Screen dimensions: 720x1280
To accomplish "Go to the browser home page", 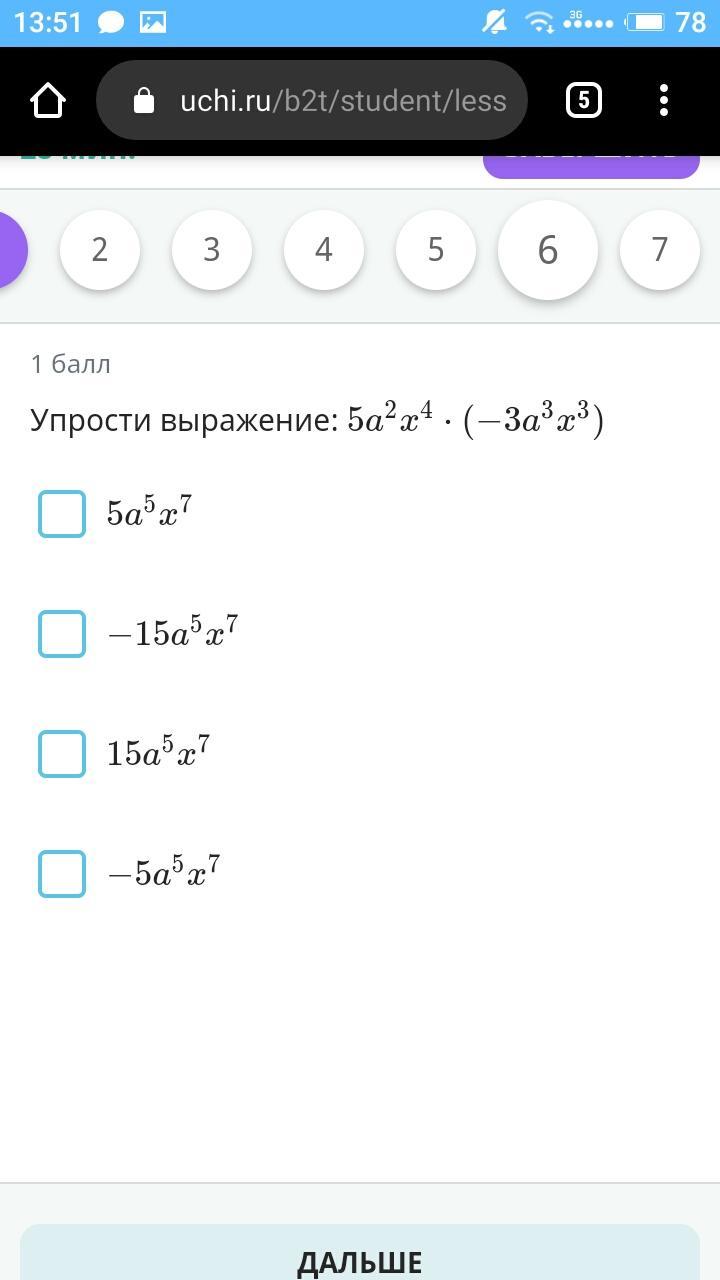I will (47, 100).
